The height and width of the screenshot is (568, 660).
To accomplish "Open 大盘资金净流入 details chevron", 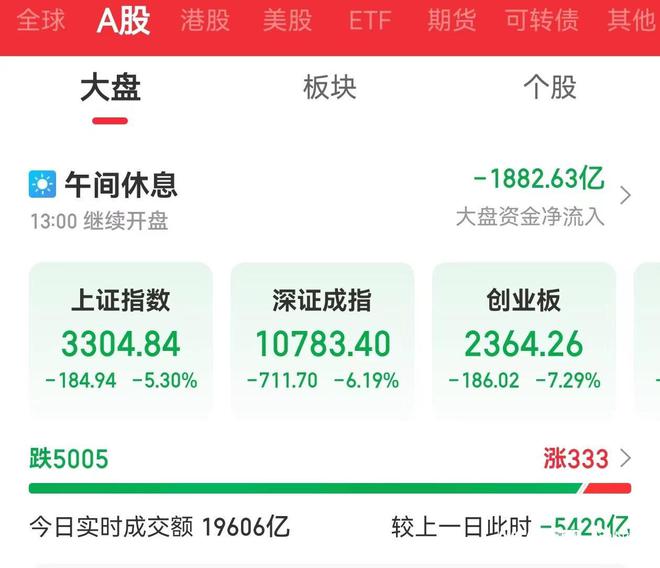I will 626,195.
